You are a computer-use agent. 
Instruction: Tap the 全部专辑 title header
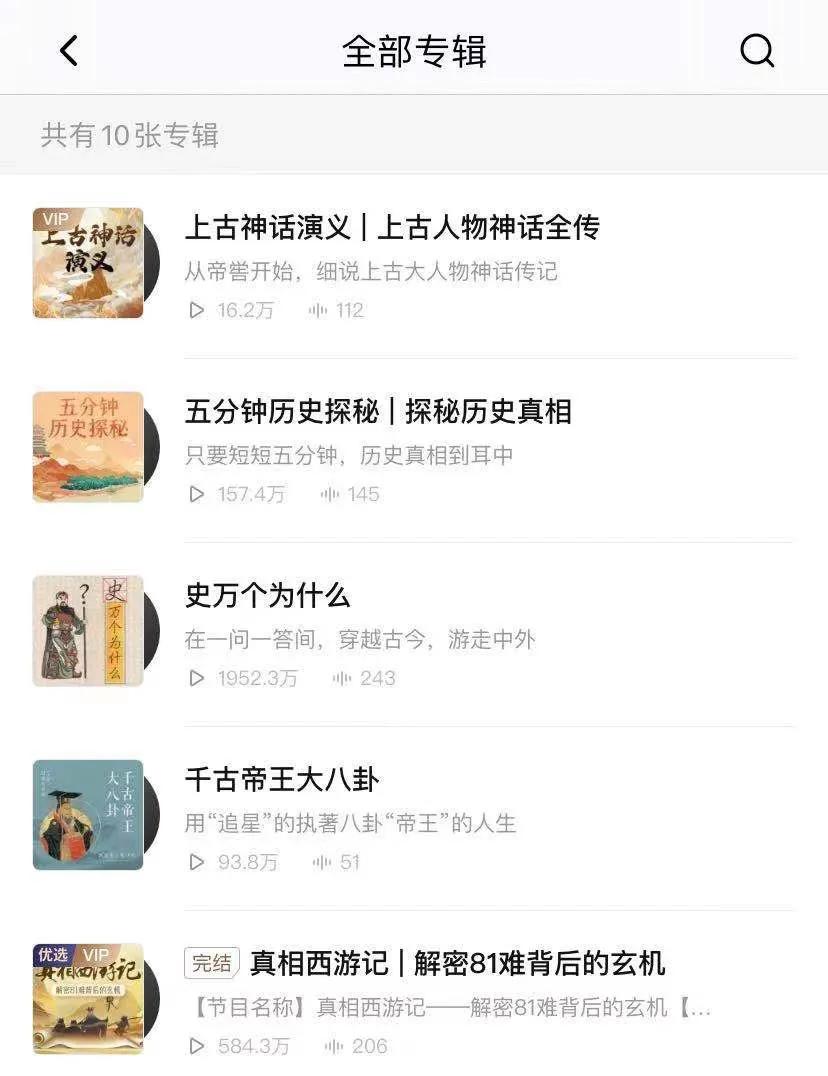tap(413, 50)
